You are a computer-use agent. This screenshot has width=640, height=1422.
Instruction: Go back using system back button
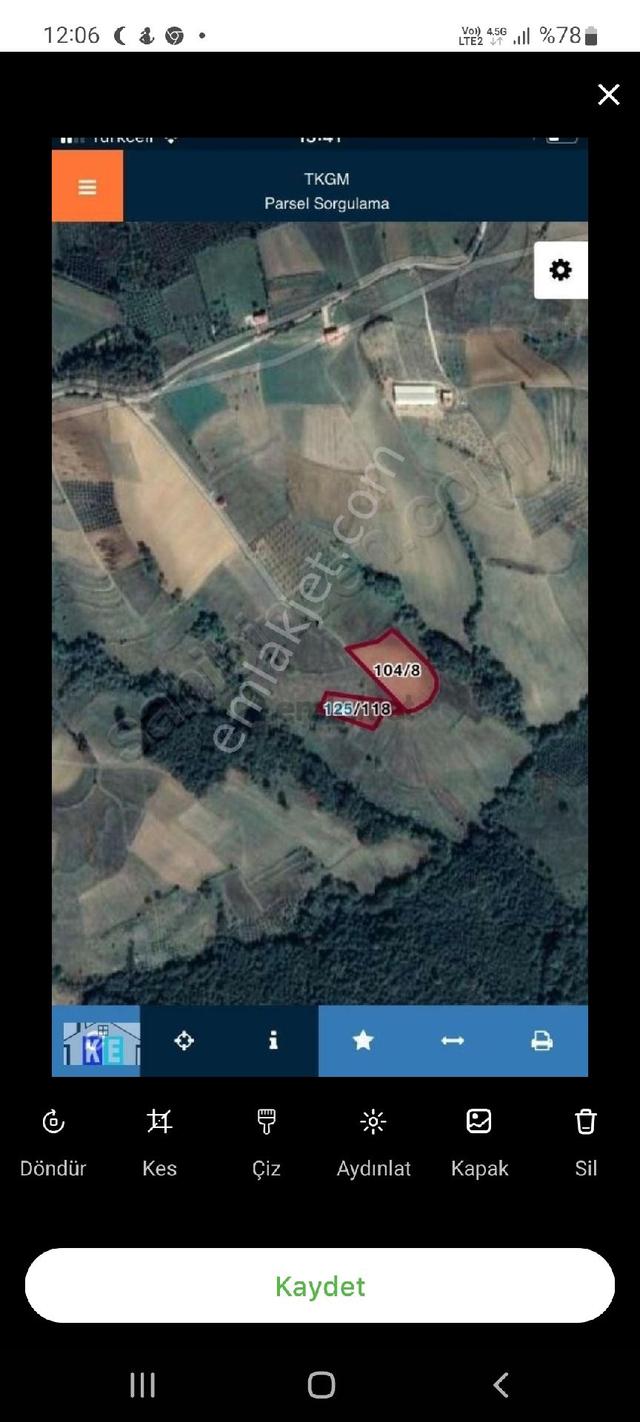[x=501, y=1385]
